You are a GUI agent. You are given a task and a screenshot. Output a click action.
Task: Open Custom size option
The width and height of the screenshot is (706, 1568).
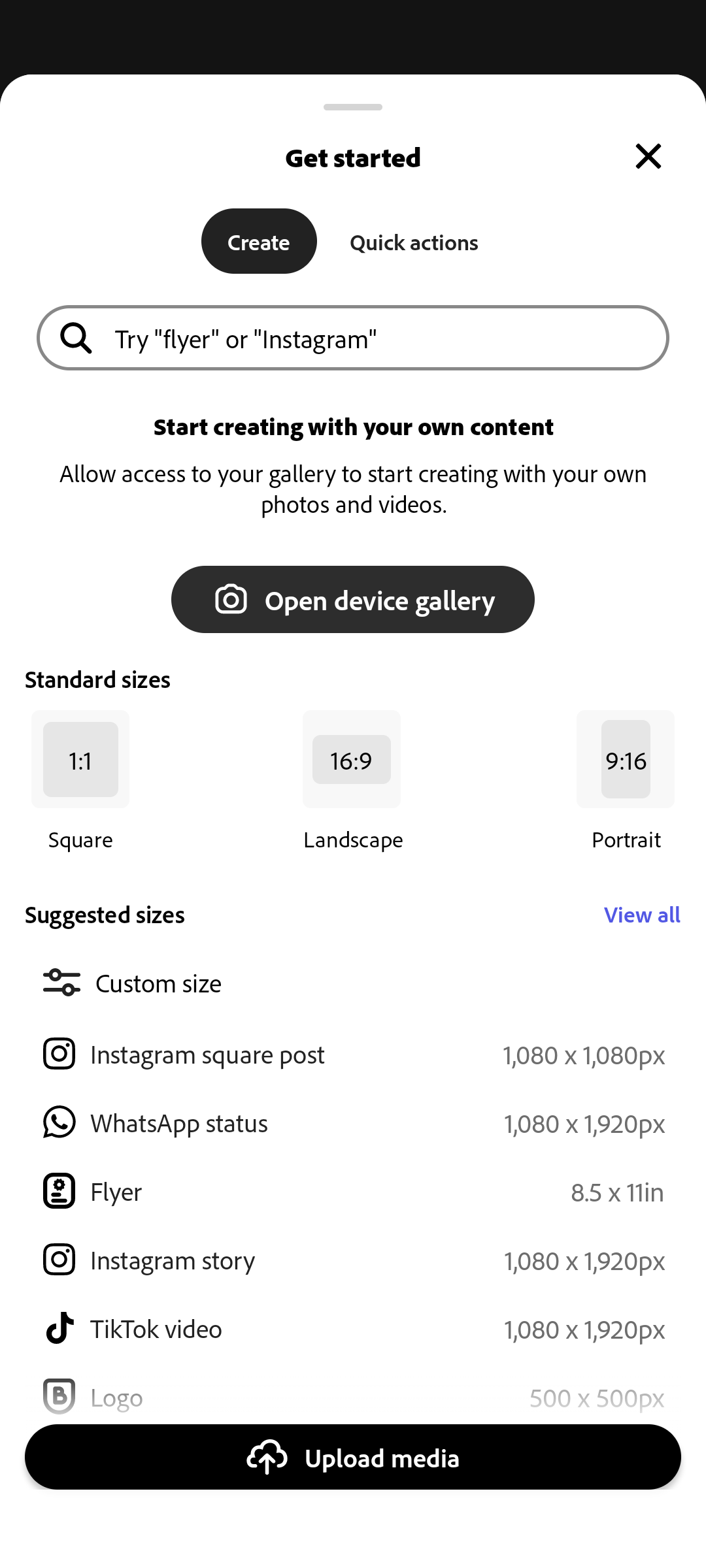158,984
